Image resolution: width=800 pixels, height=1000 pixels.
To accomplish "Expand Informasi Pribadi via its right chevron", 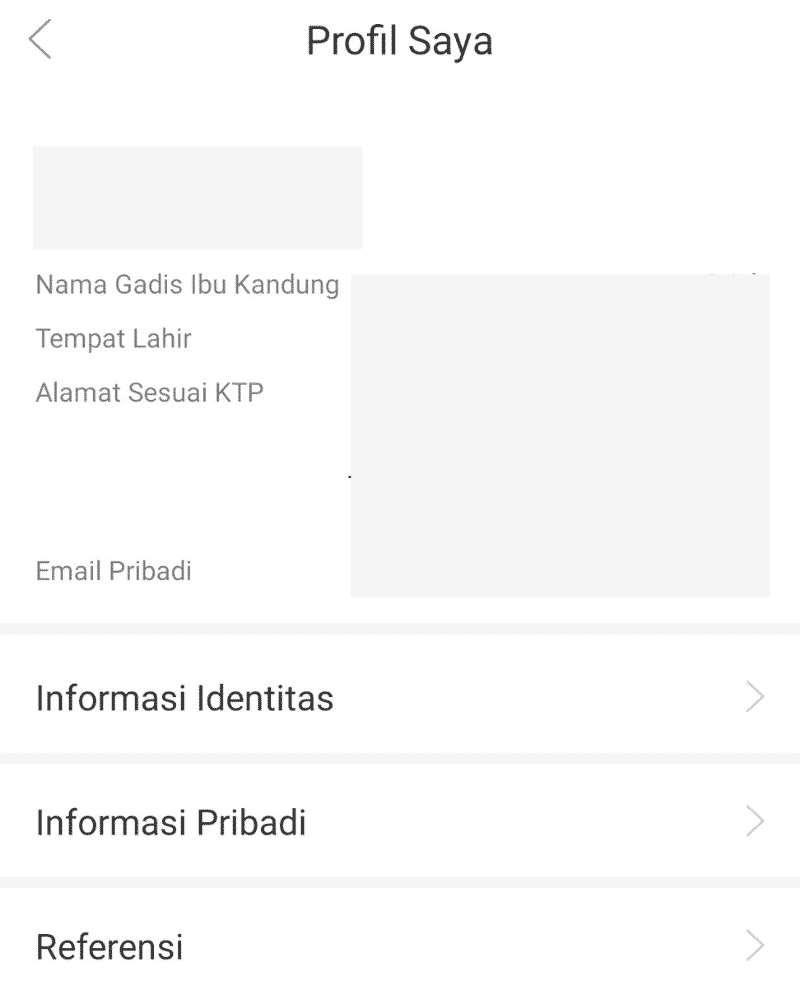I will tap(754, 821).
